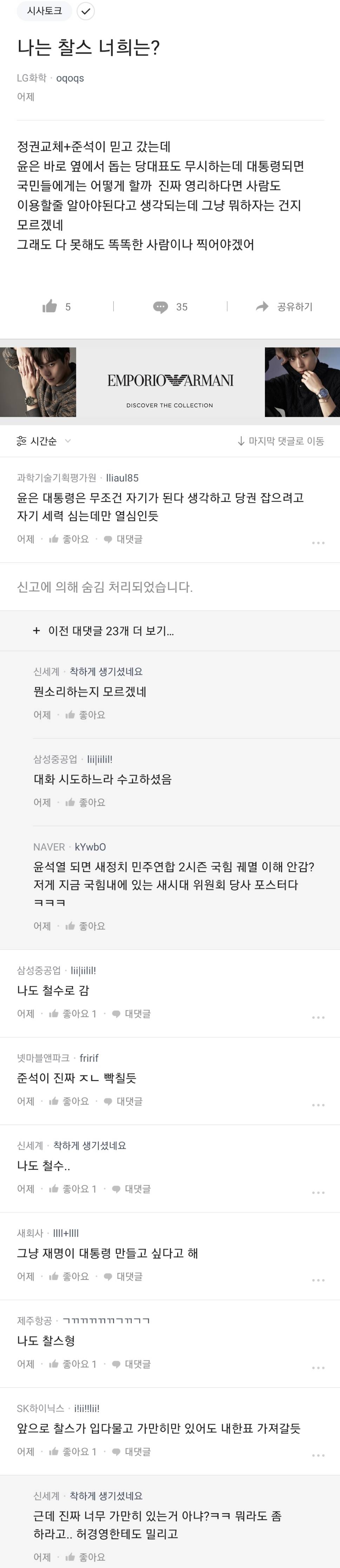Reply to fririf's comment
Screen dimensions: 340x1568
(x=124, y=1101)
